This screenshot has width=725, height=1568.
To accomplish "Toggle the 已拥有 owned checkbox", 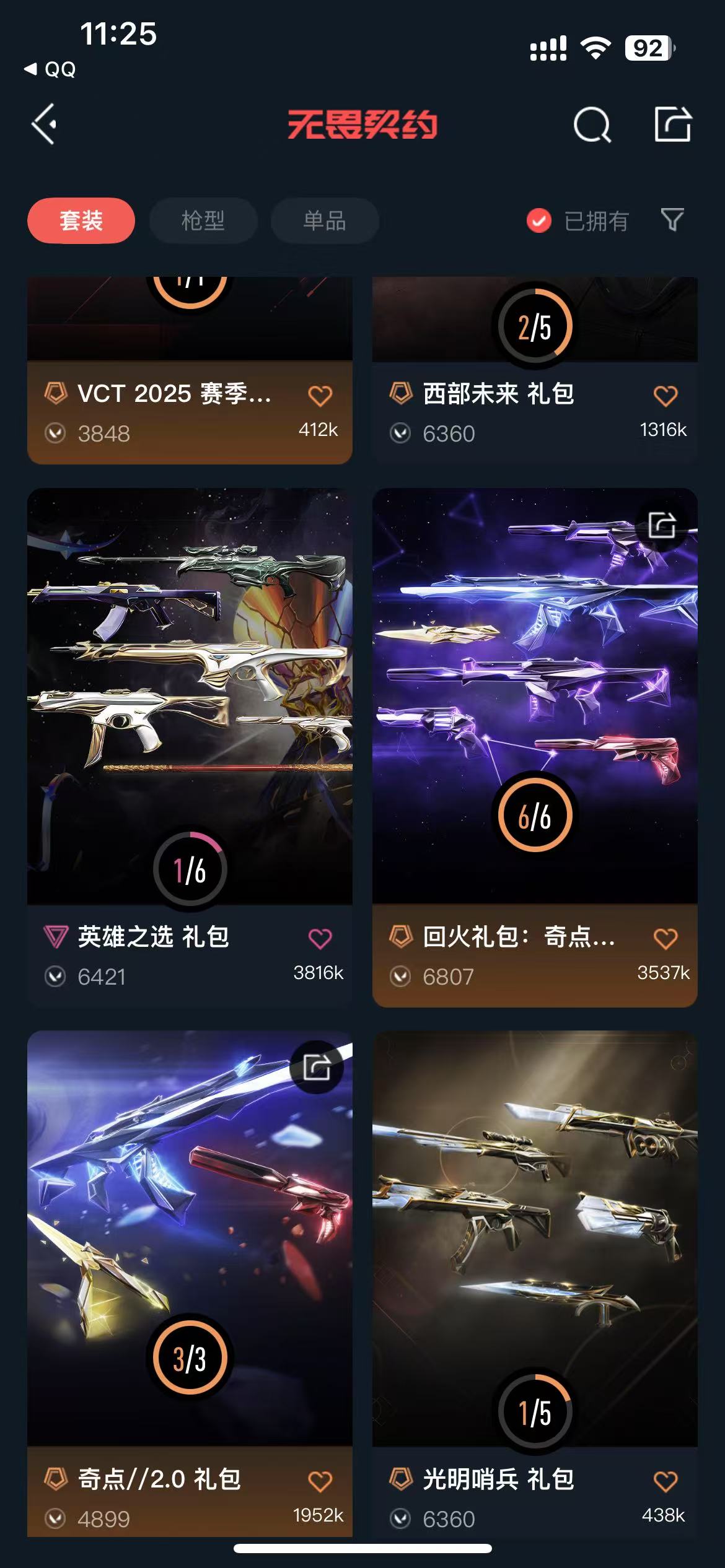I will pyautogui.click(x=539, y=221).
